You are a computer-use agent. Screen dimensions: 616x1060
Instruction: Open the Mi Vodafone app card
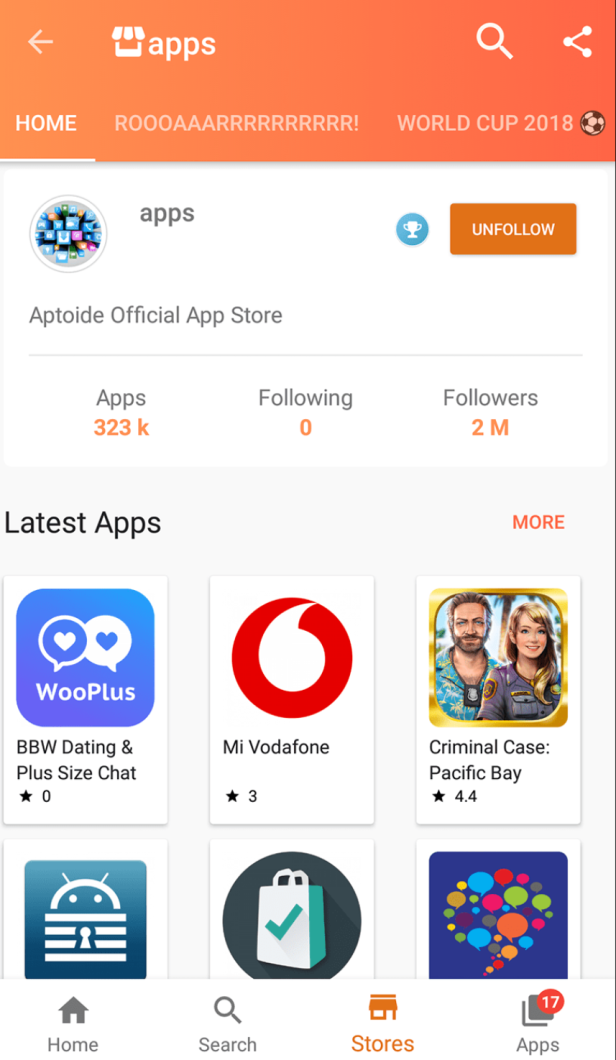click(291, 698)
